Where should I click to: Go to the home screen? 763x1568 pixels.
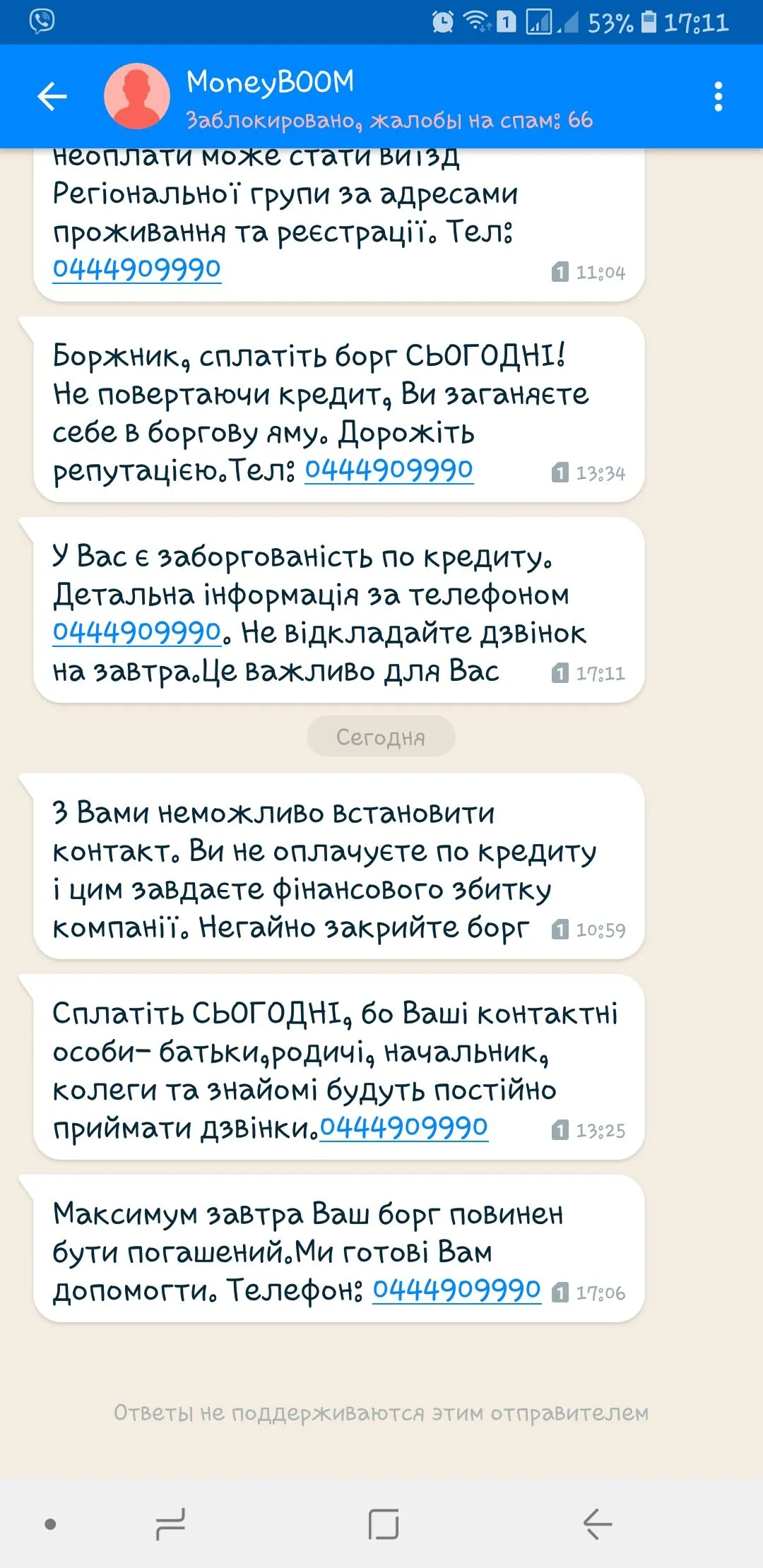(384, 1524)
